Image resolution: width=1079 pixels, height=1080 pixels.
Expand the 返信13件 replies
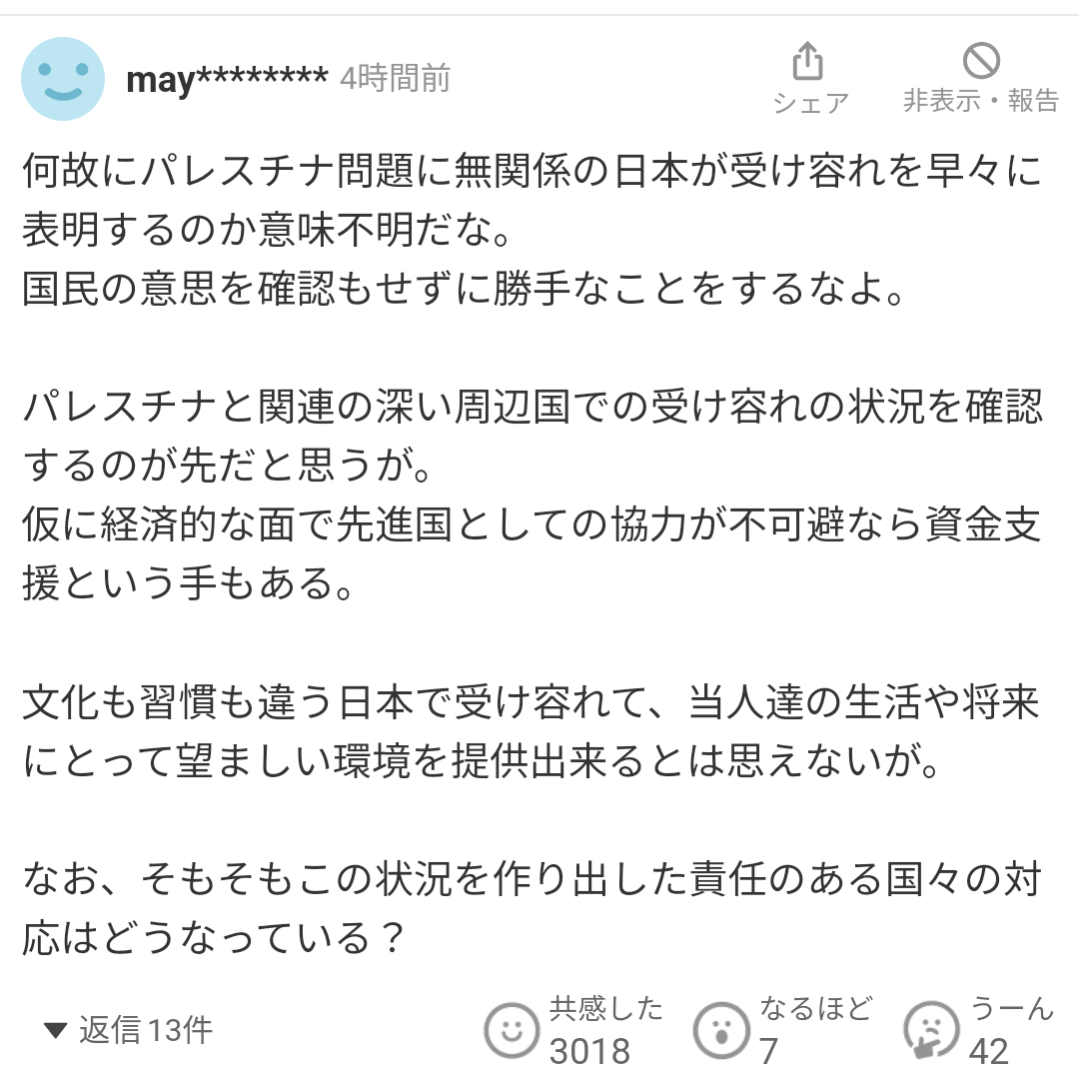129,1029
